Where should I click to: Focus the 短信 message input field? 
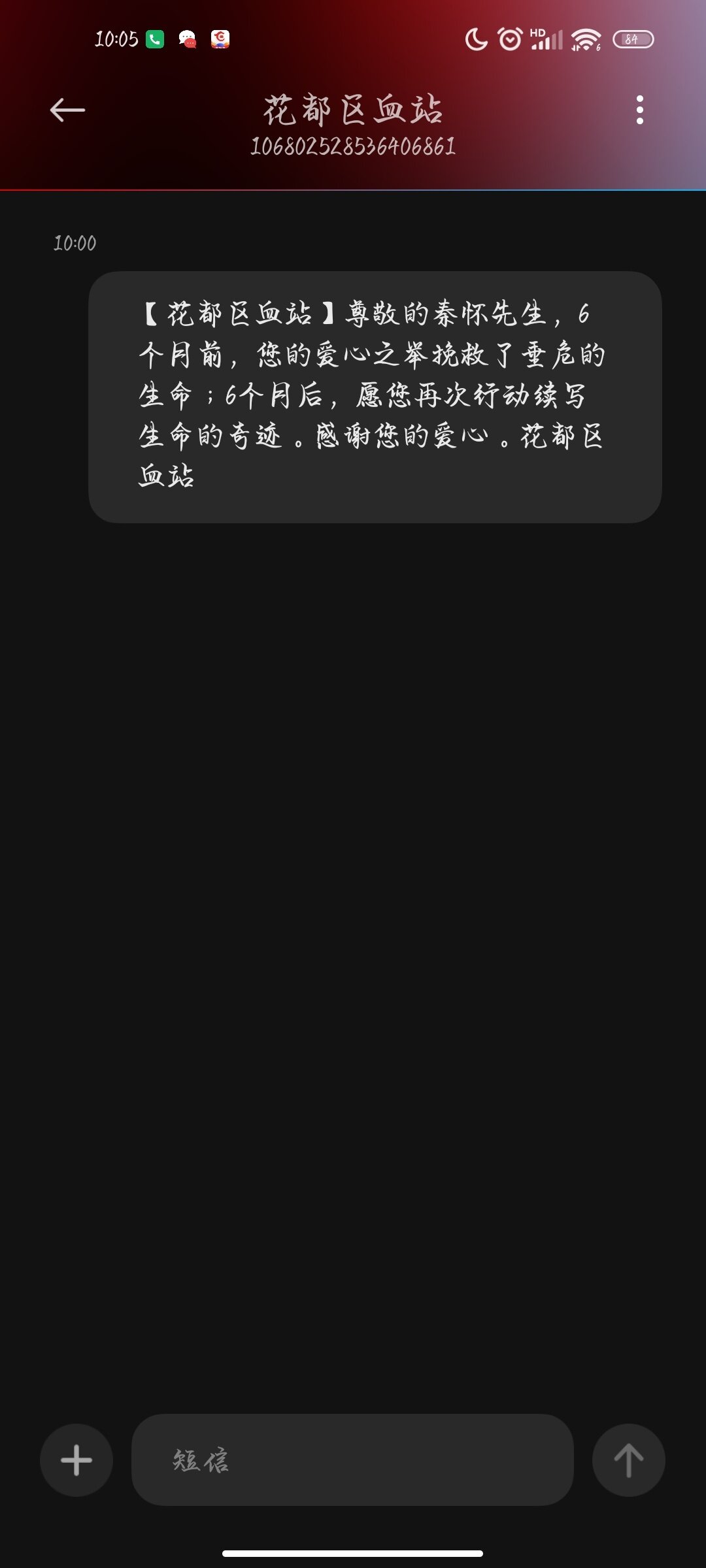click(x=353, y=1460)
